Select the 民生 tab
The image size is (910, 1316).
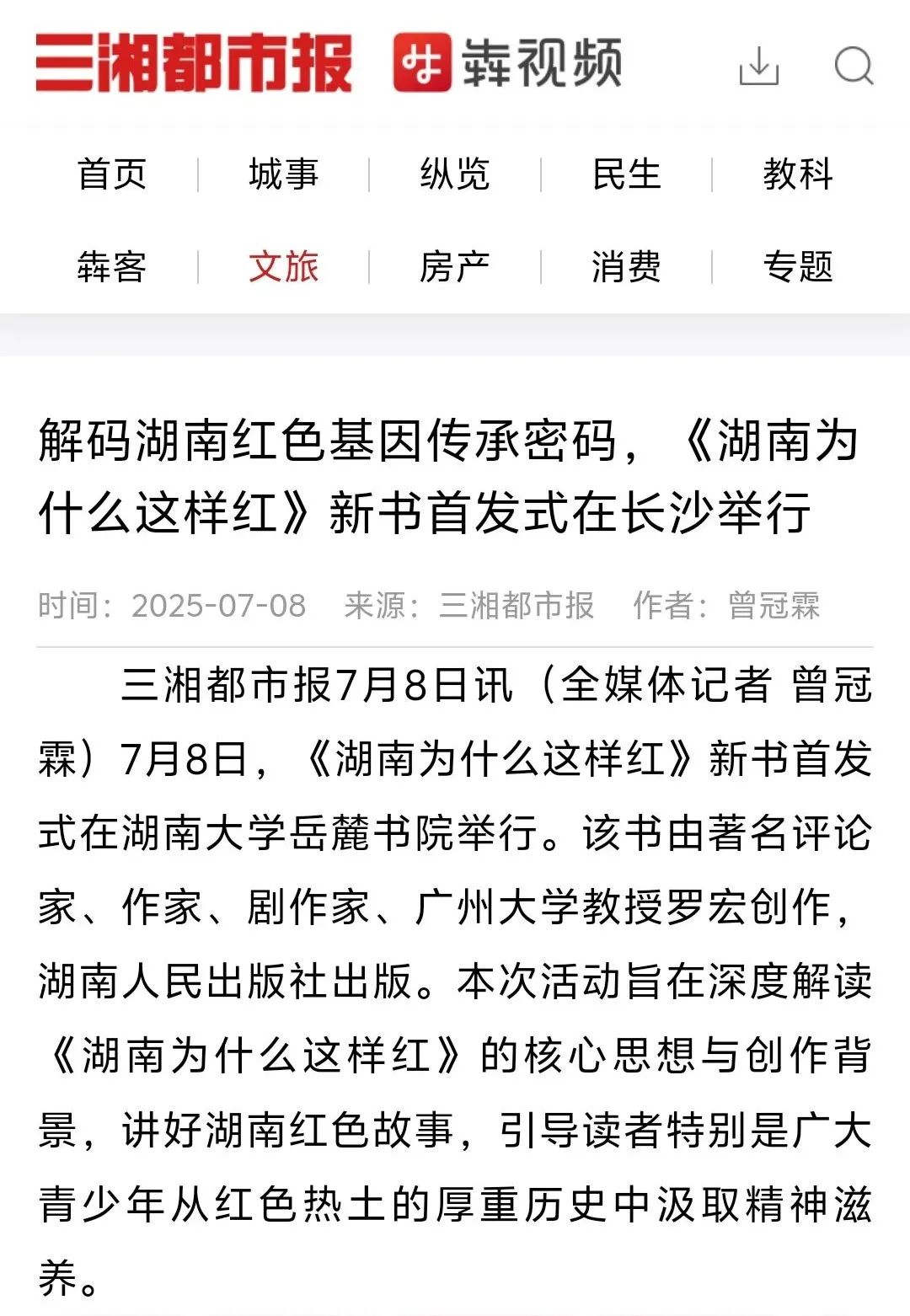pos(626,174)
